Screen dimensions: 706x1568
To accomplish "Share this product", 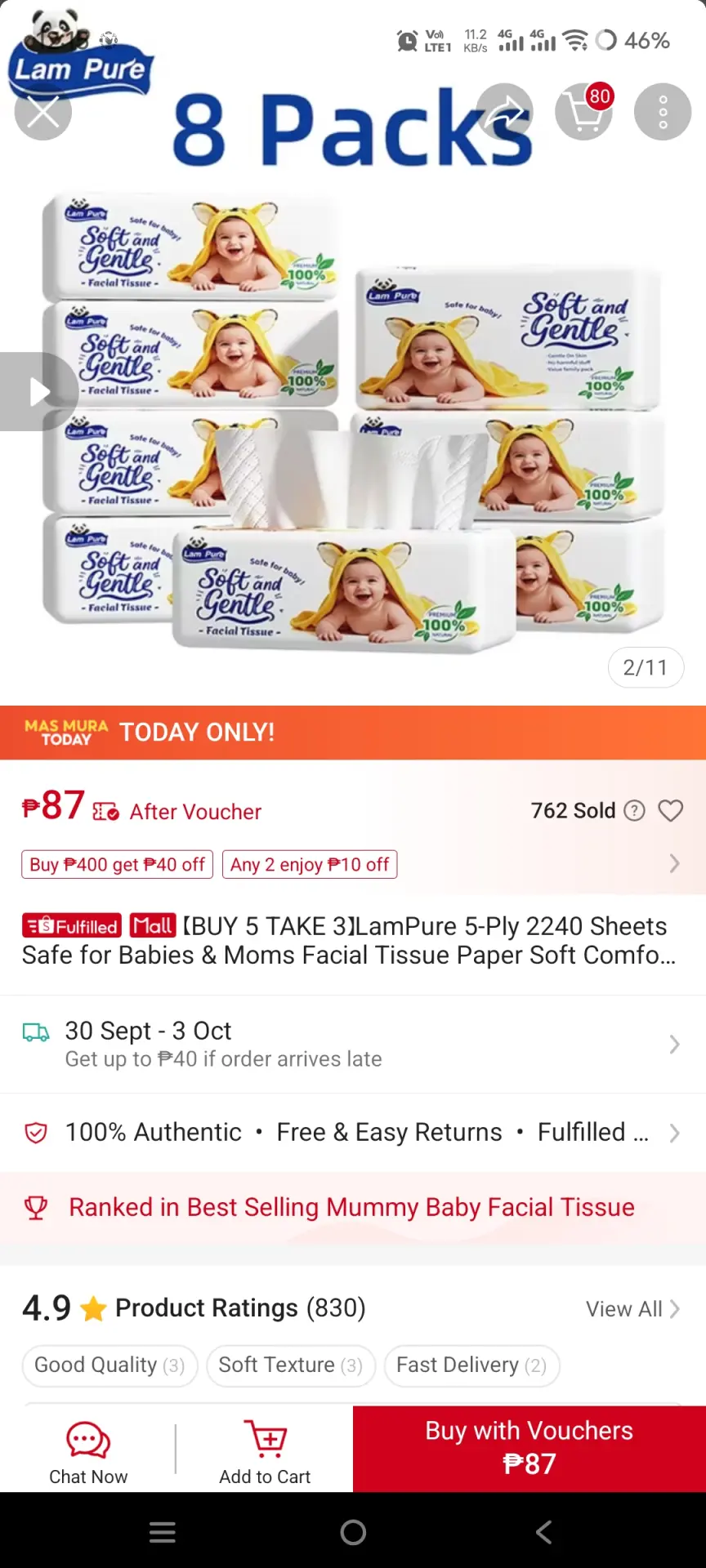I will pos(505,112).
